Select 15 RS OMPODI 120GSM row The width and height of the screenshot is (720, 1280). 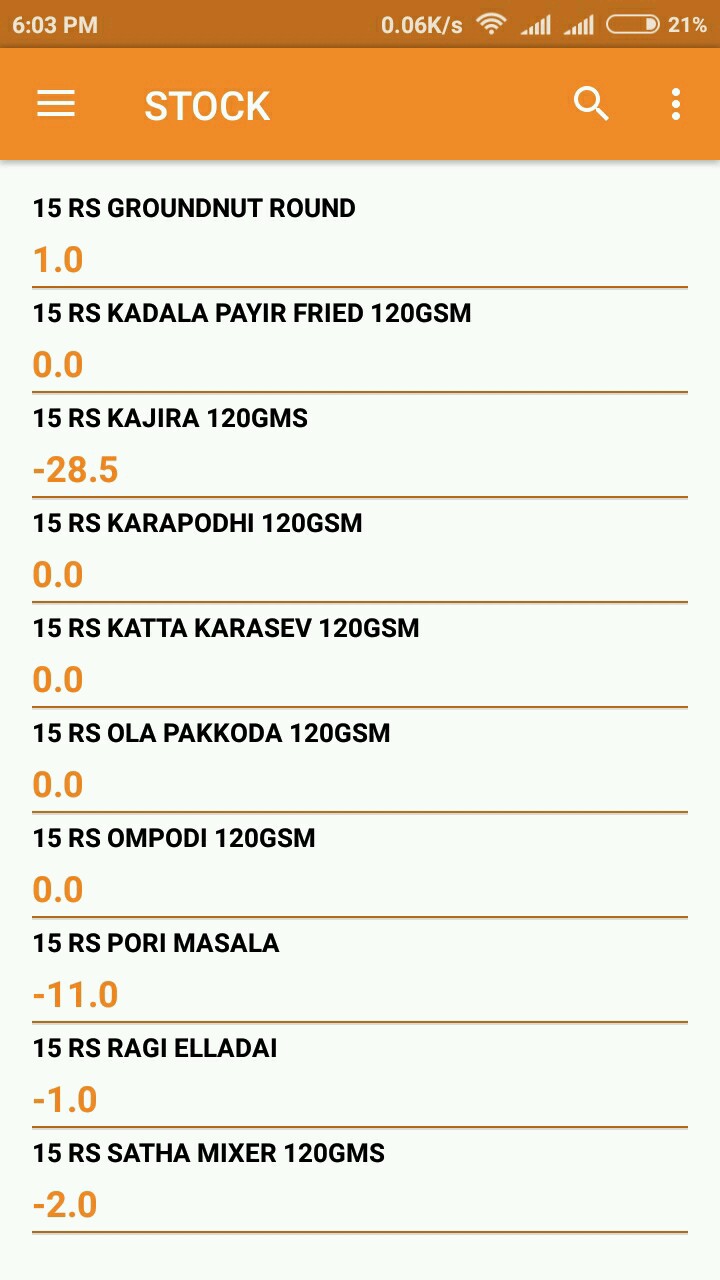[360, 866]
